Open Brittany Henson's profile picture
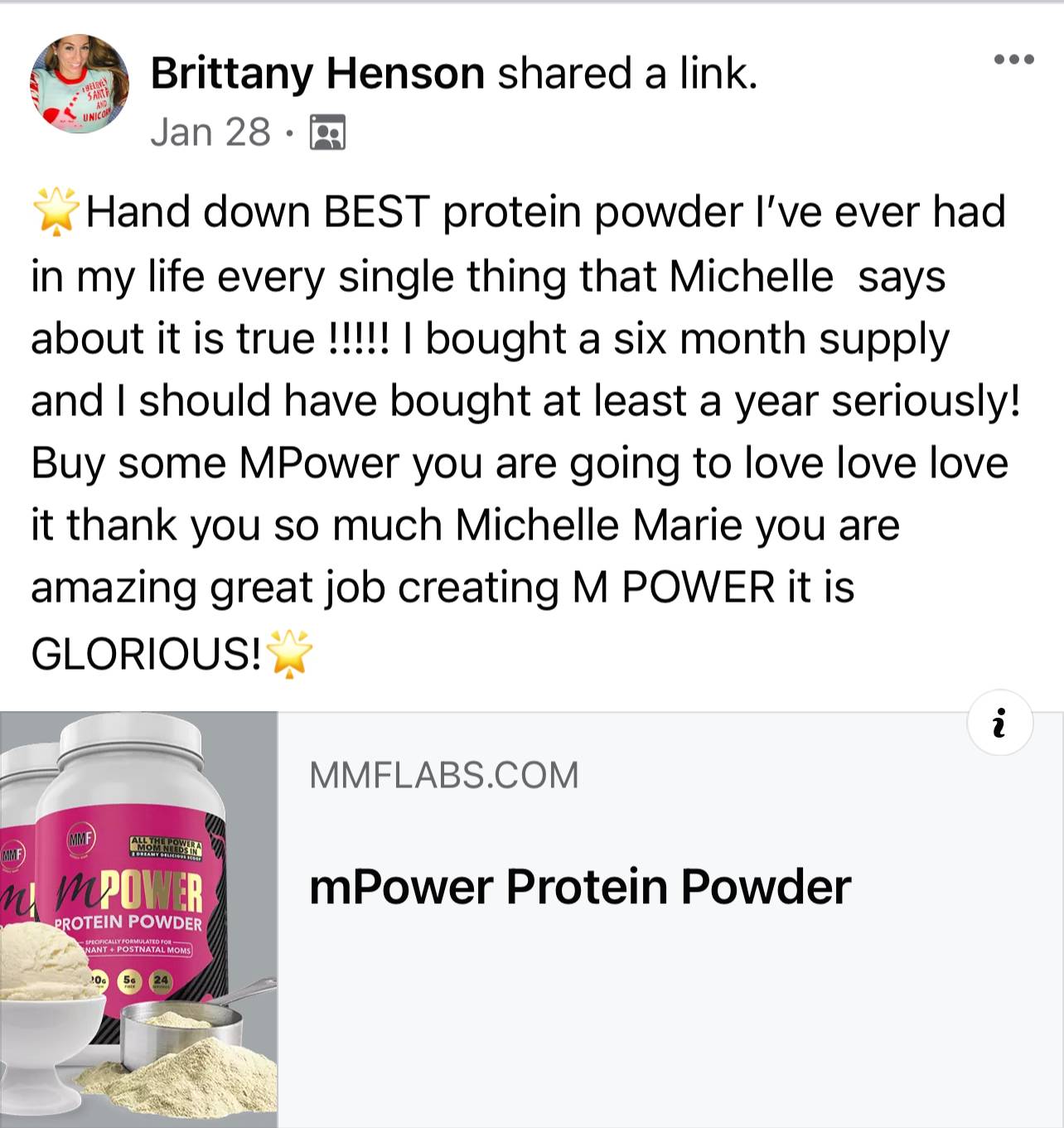1064x1128 pixels. [x=80, y=84]
